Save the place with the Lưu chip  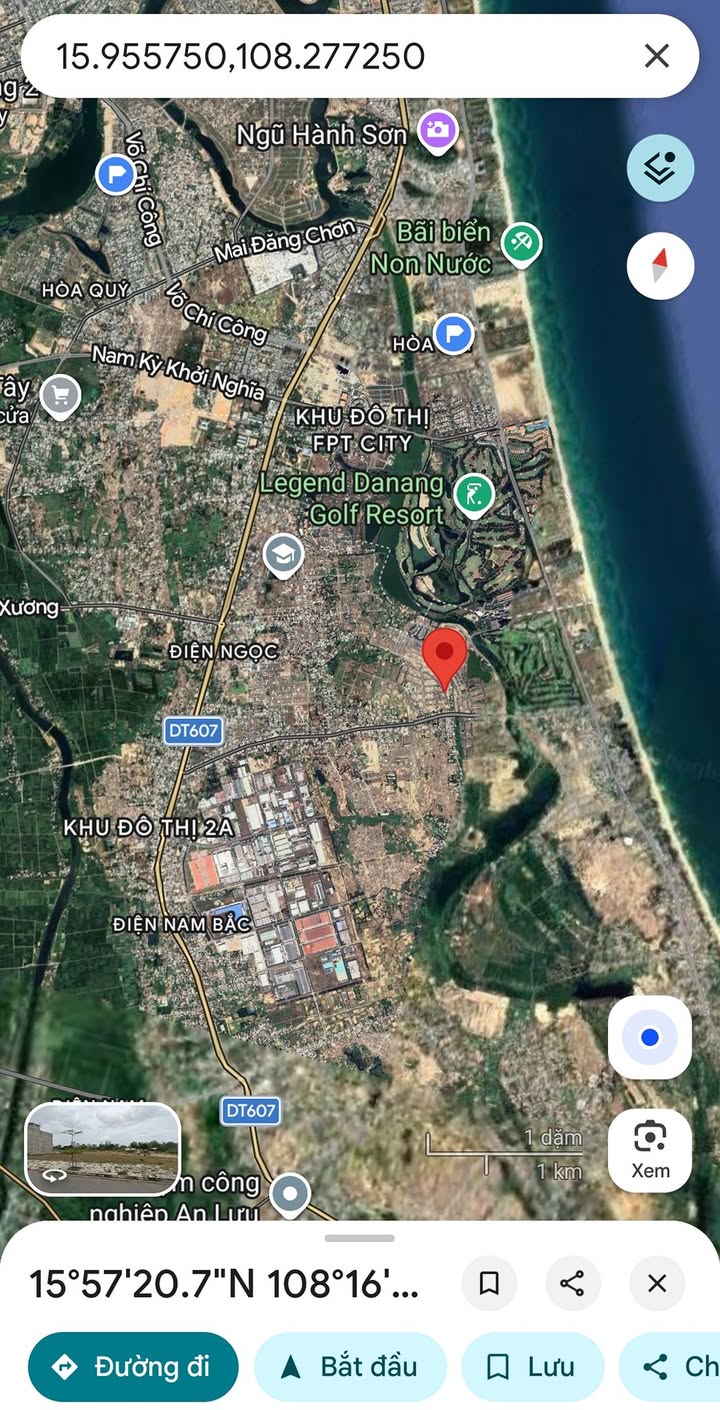pos(532,1367)
